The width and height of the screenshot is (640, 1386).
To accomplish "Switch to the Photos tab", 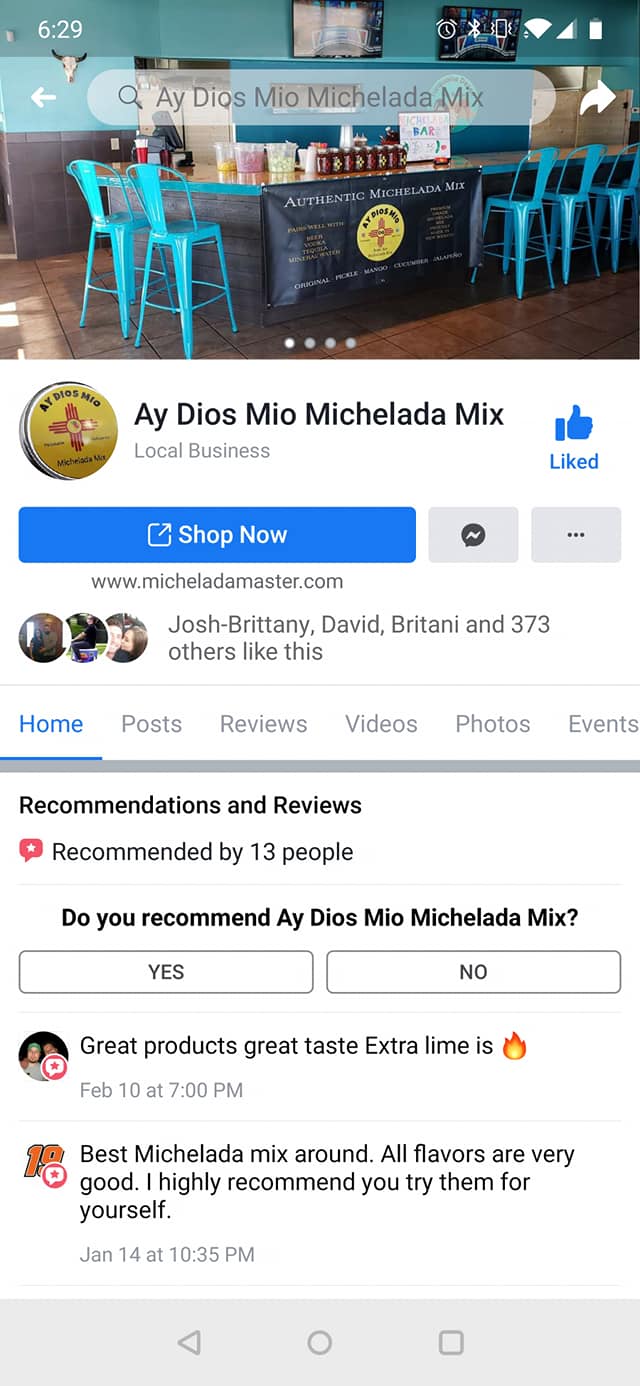I will pos(492,724).
